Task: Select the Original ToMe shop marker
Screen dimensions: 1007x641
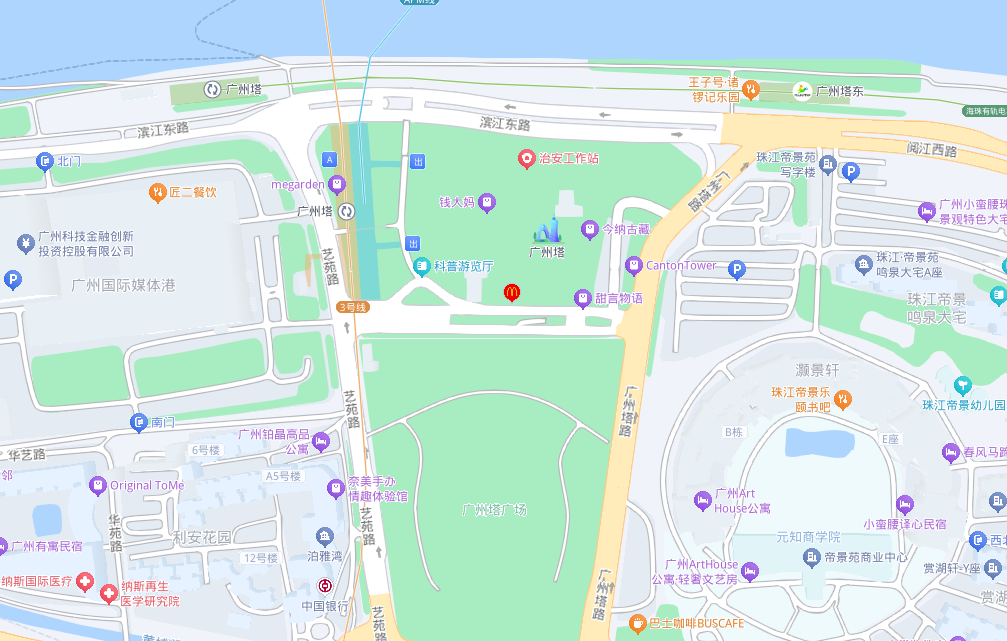Action: coord(97,486)
